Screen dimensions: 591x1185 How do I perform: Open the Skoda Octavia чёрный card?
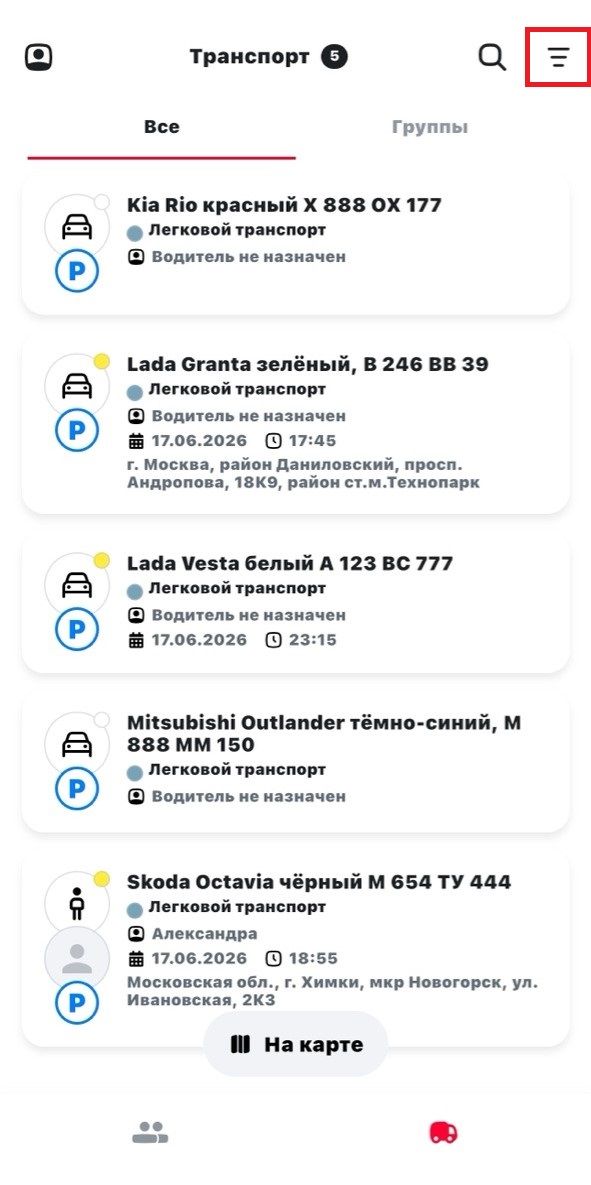296,948
